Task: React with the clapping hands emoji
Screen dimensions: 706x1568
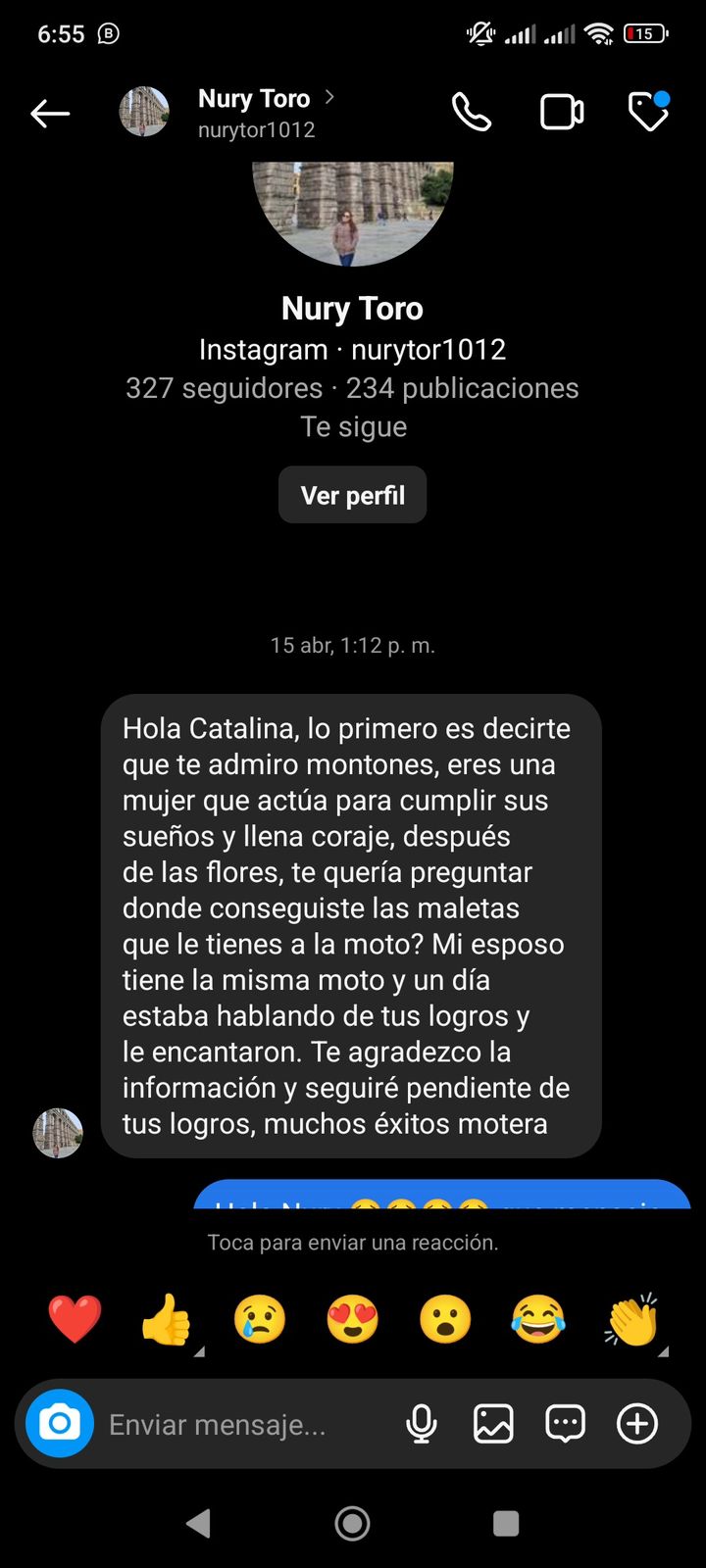Action: 630,1319
